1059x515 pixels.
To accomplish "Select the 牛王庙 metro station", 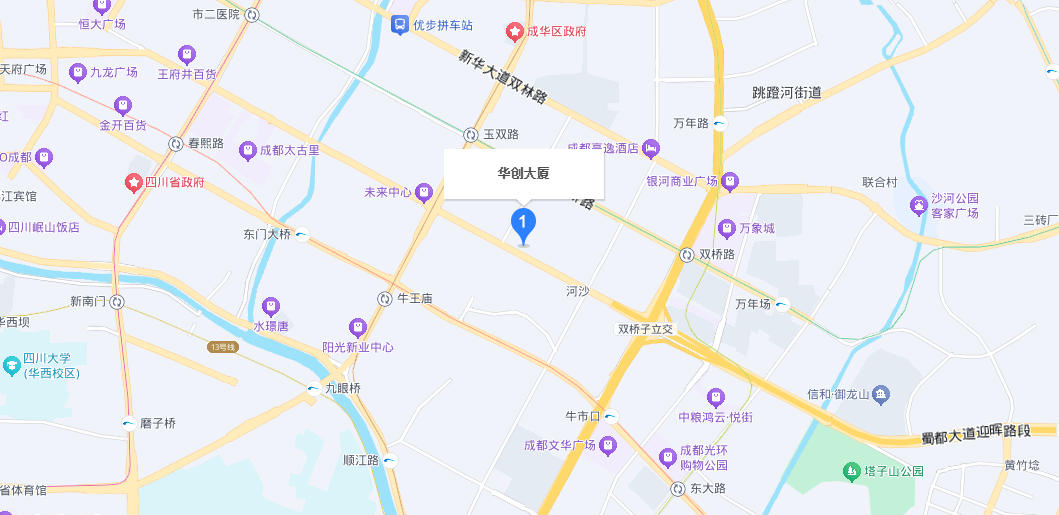I will [x=385, y=299].
